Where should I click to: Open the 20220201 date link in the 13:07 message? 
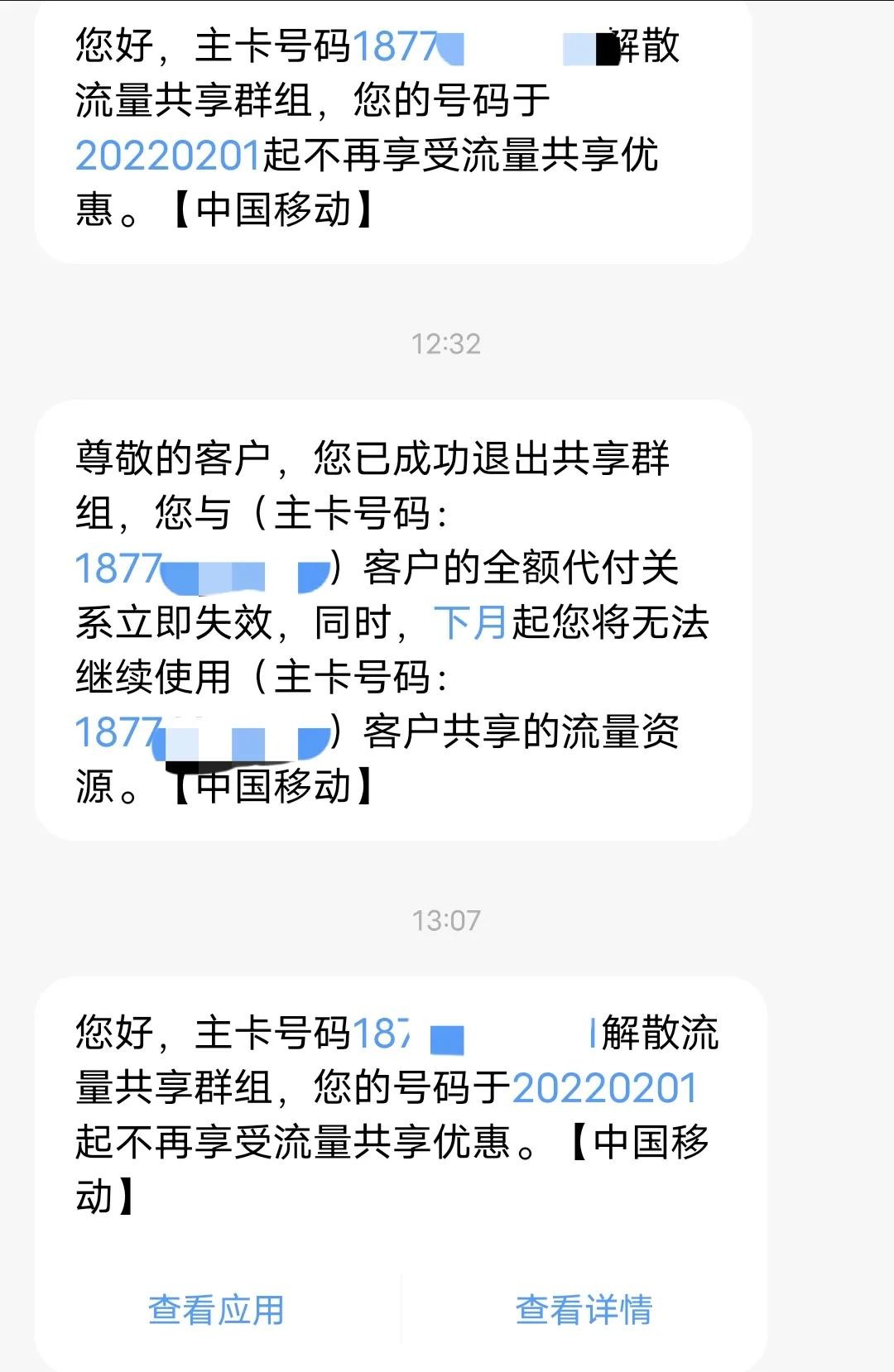click(604, 1087)
